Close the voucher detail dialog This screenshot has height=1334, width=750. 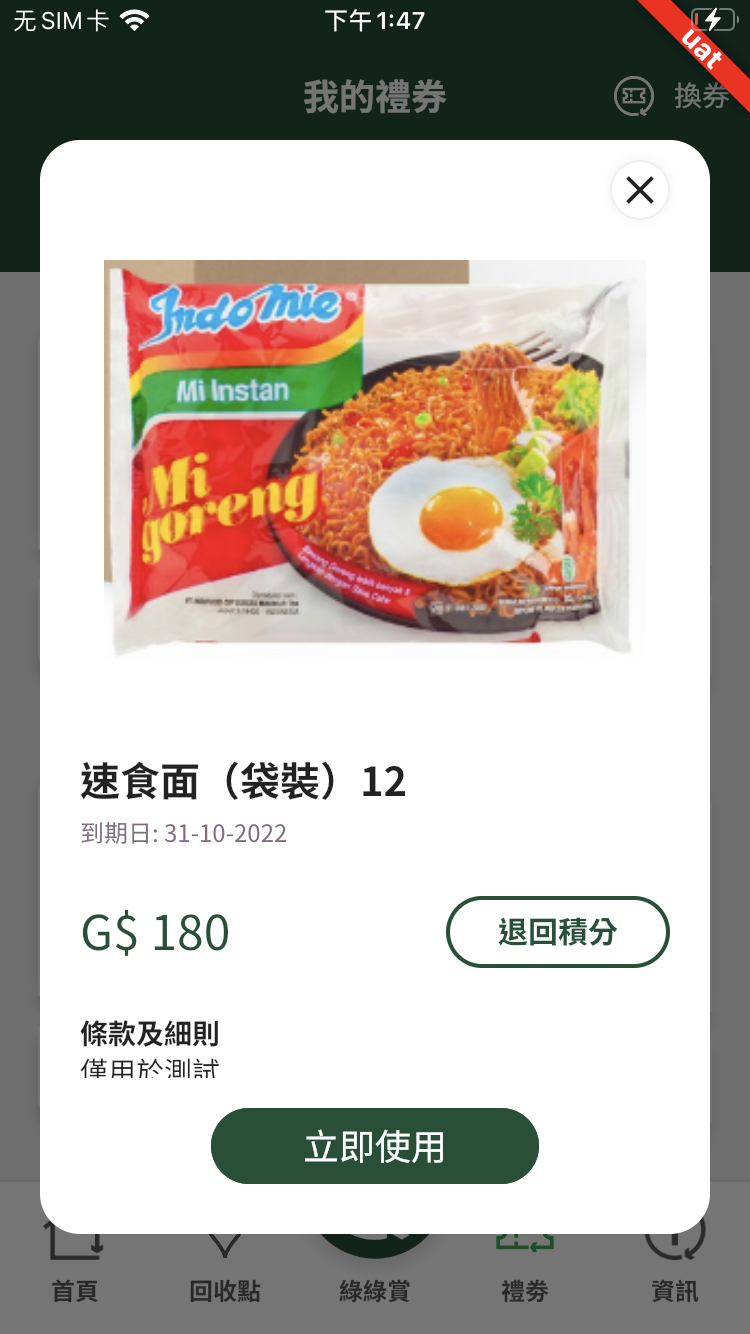point(639,190)
